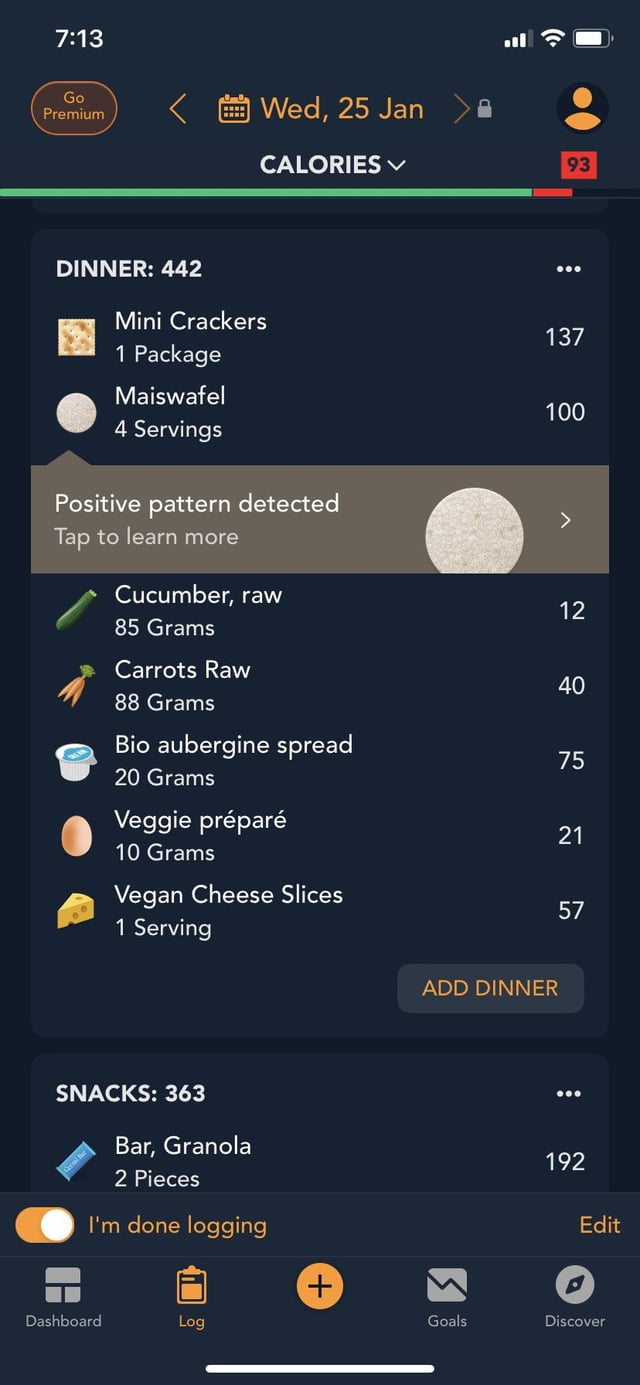Expand the Calories dropdown
The width and height of the screenshot is (640, 1385).
(332, 165)
